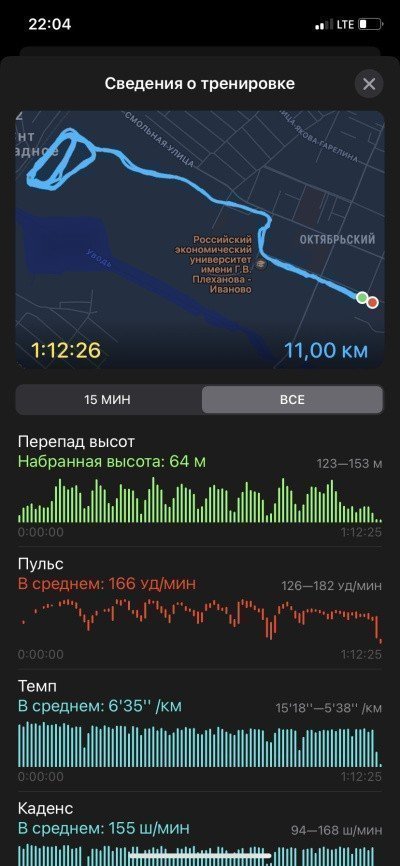Close the workout details sheet
Viewport: 400px width, 866px height.
pyautogui.click(x=369, y=84)
